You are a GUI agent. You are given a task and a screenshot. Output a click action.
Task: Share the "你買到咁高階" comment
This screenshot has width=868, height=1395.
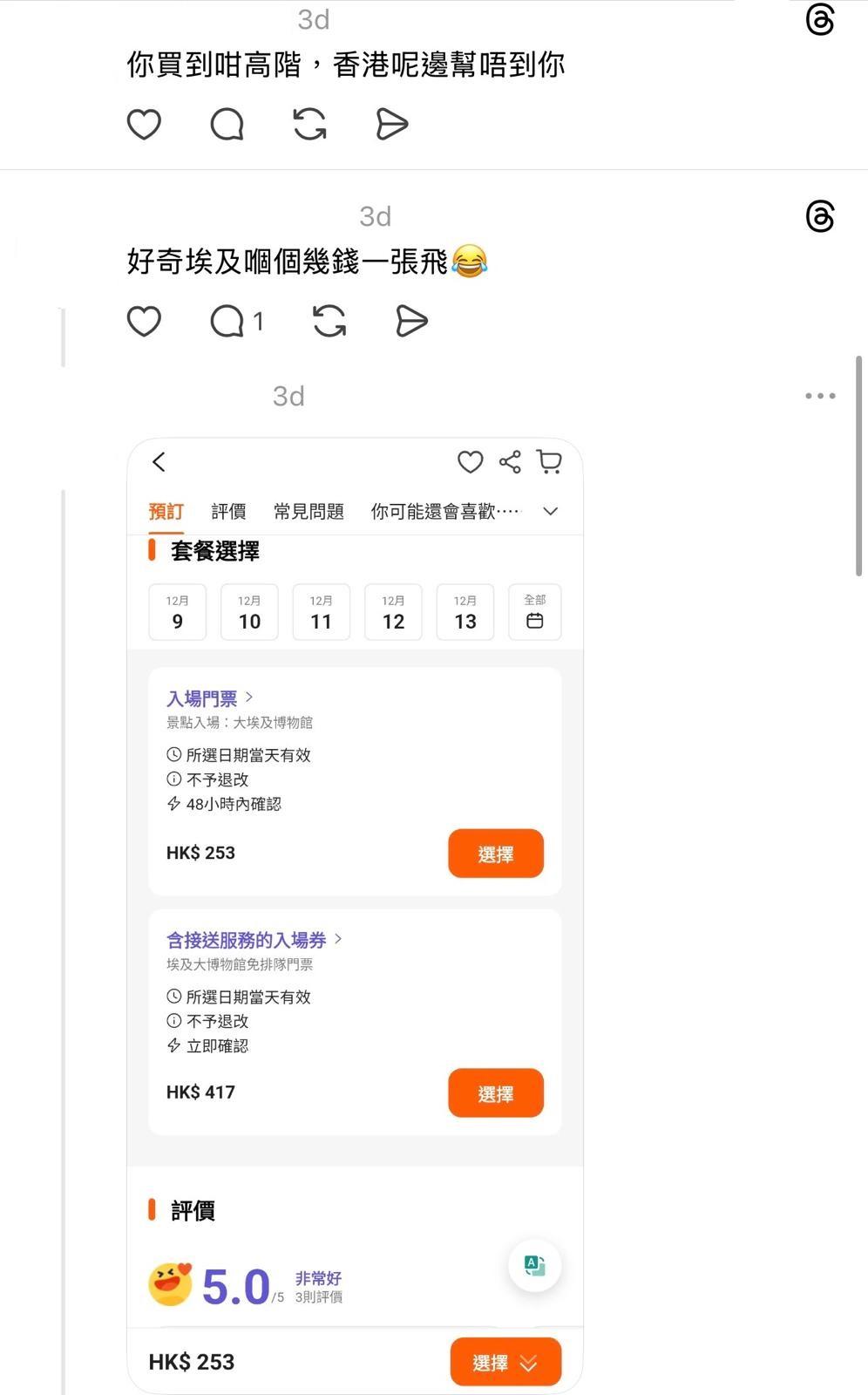coord(391,125)
